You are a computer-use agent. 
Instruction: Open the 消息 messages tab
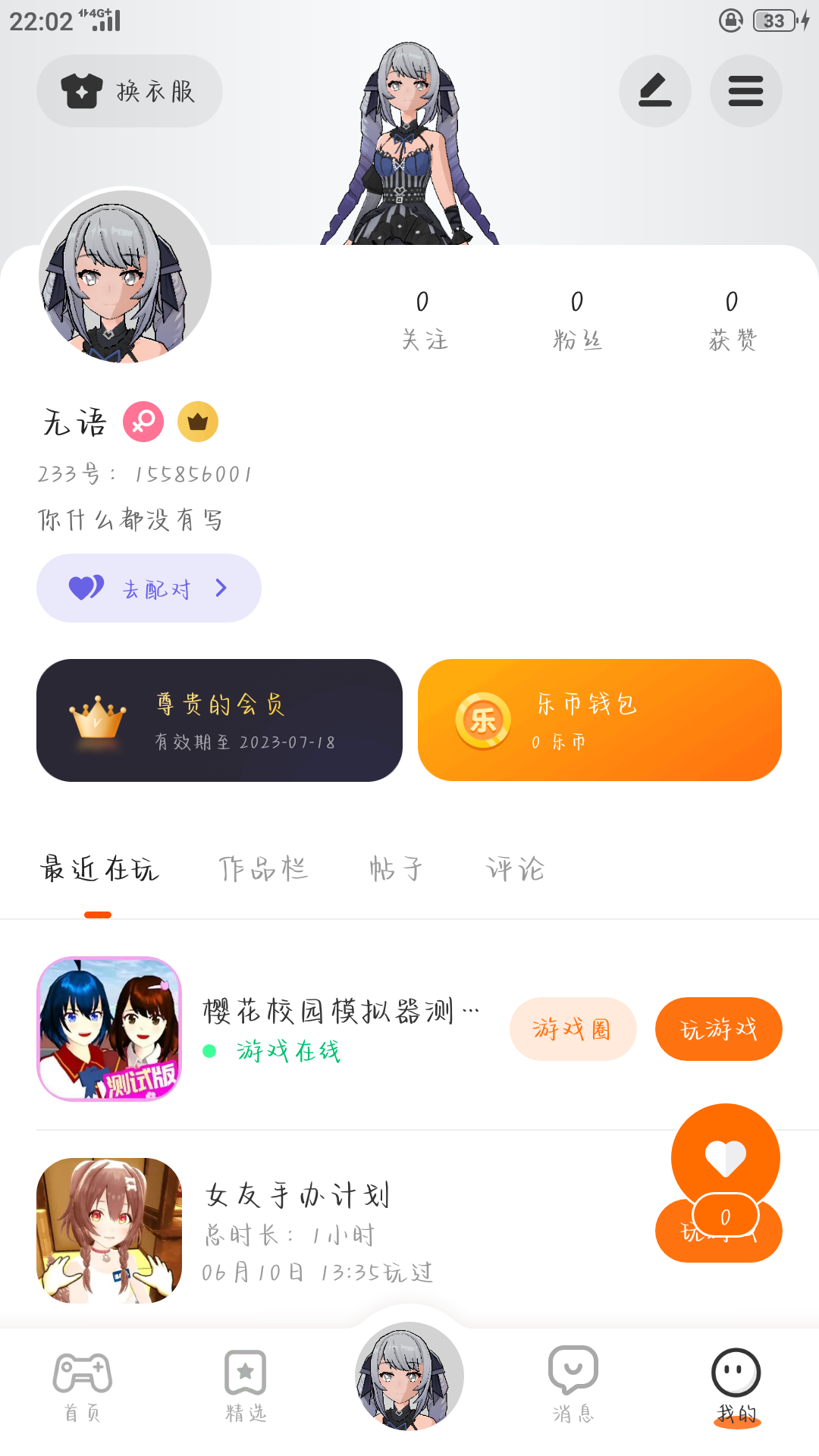click(x=573, y=1385)
